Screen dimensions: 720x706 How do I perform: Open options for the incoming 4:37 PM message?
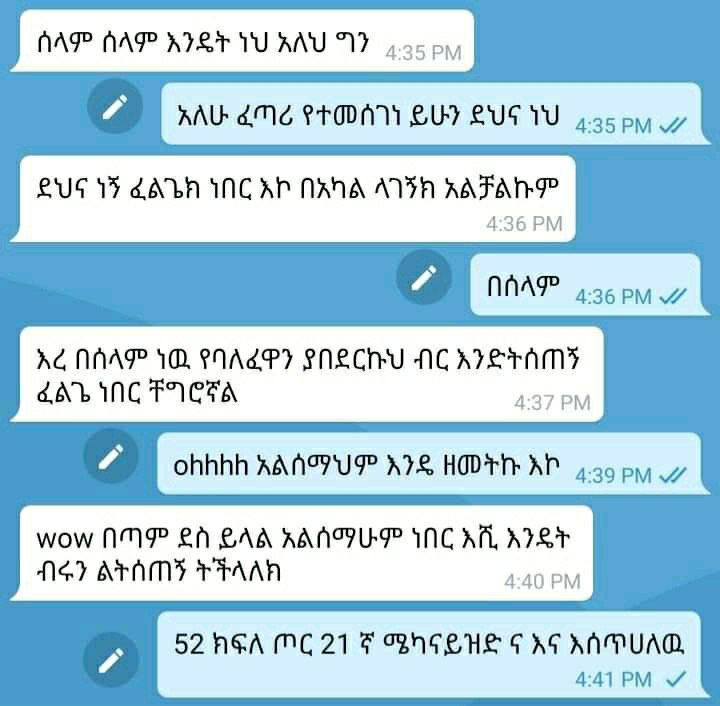(307, 374)
